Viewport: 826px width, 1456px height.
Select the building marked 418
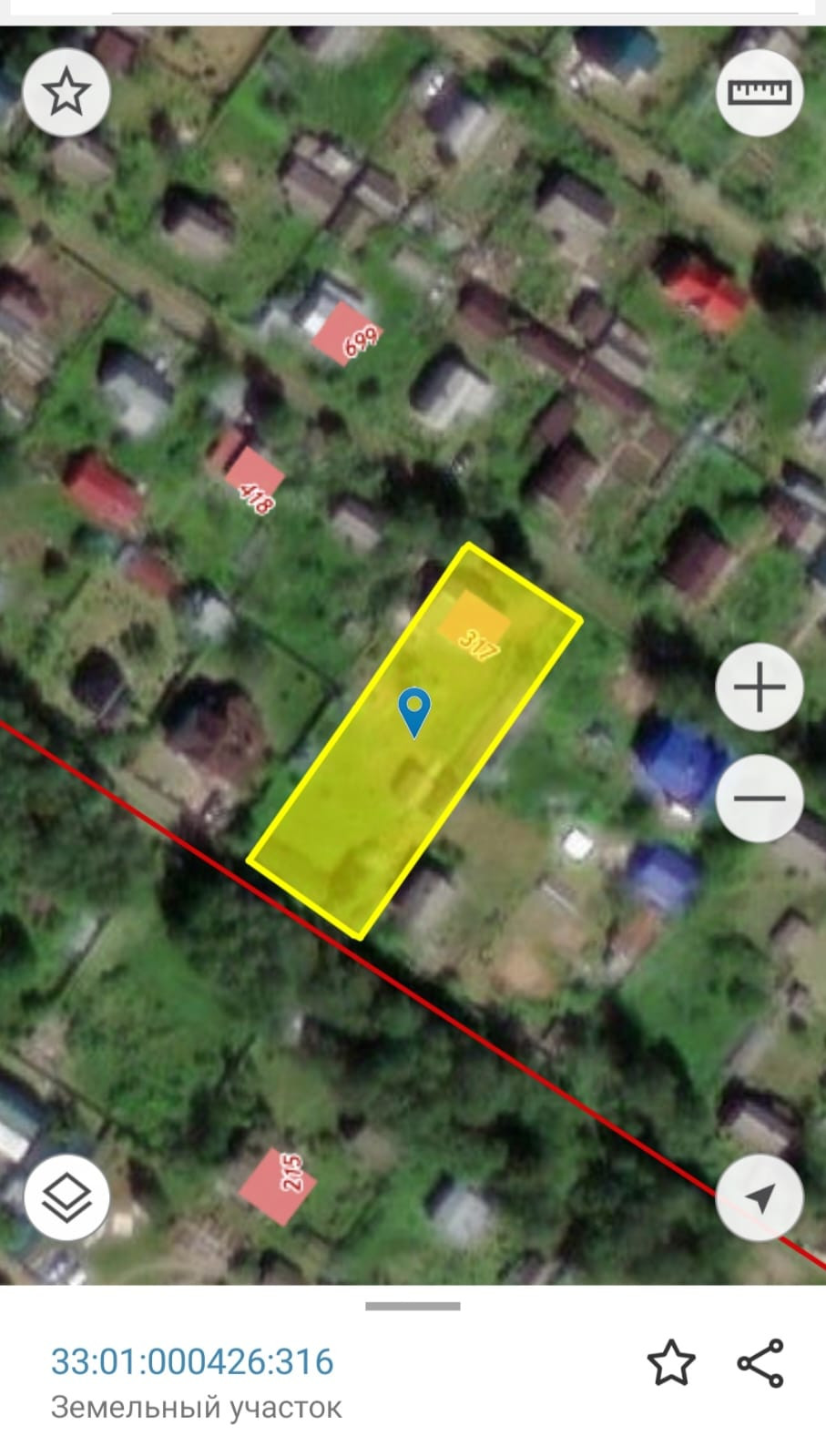[254, 481]
